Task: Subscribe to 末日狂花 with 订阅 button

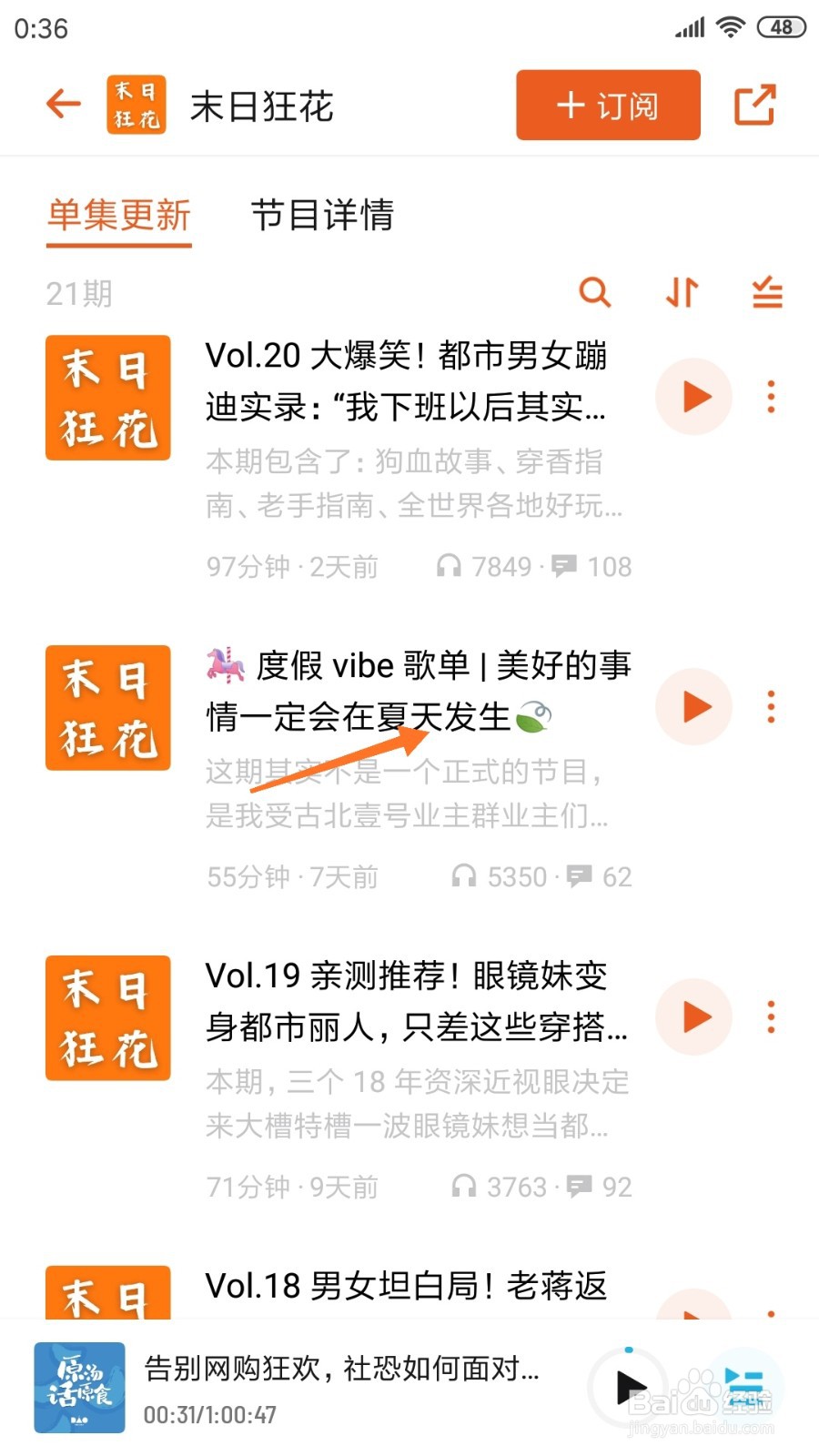Action: (x=608, y=106)
